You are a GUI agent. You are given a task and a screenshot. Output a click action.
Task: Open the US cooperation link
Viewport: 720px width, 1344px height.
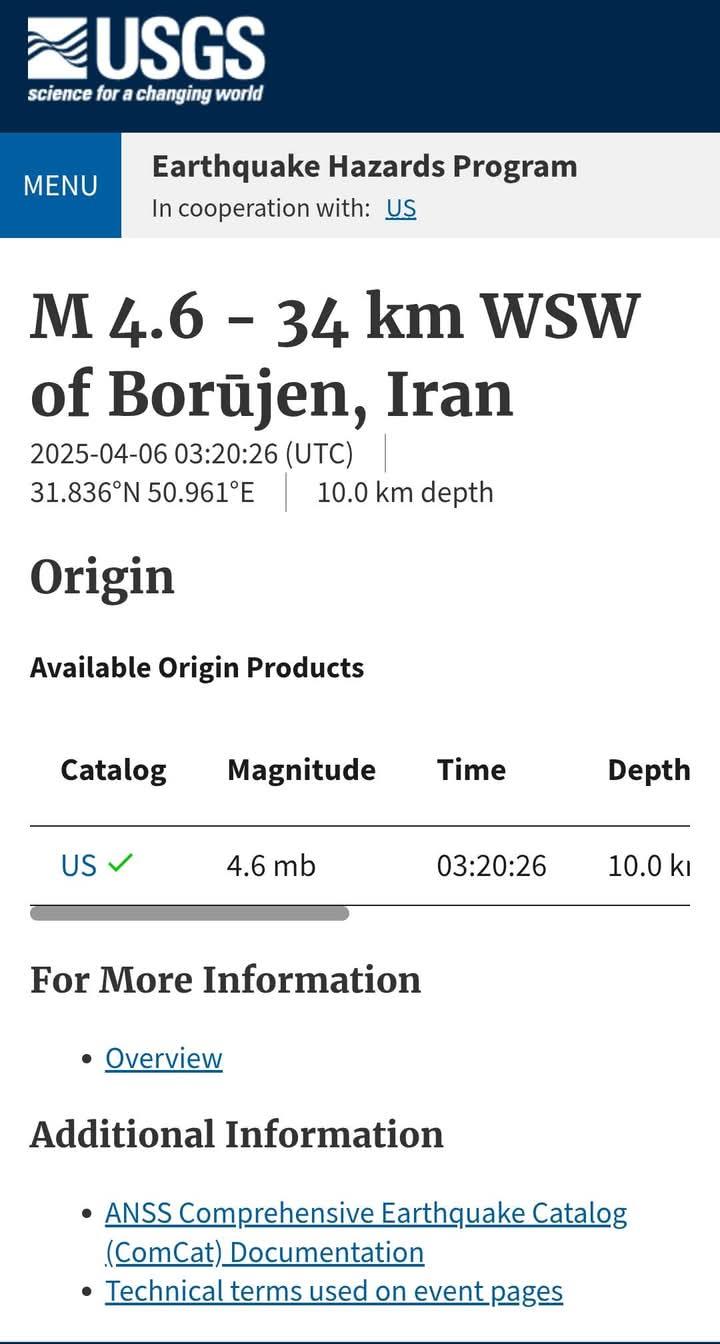click(x=401, y=208)
